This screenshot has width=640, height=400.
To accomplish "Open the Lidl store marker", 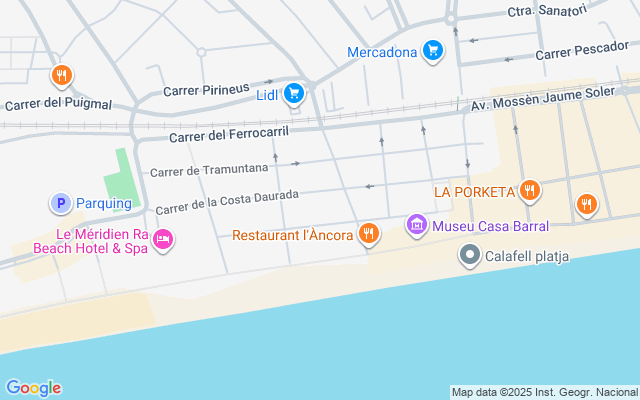I will click(293, 94).
